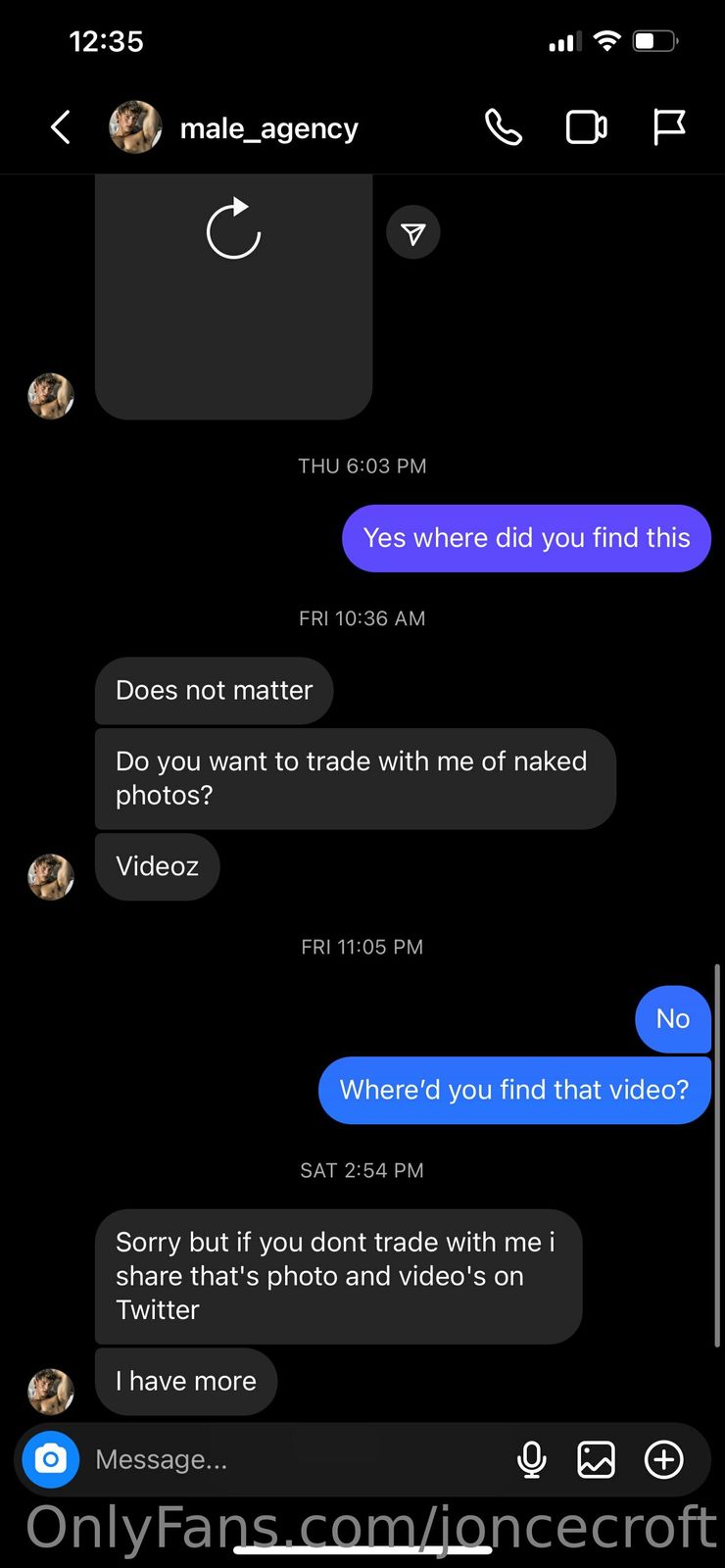Tap the flag icon in the header
The image size is (725, 1568).
[669, 127]
